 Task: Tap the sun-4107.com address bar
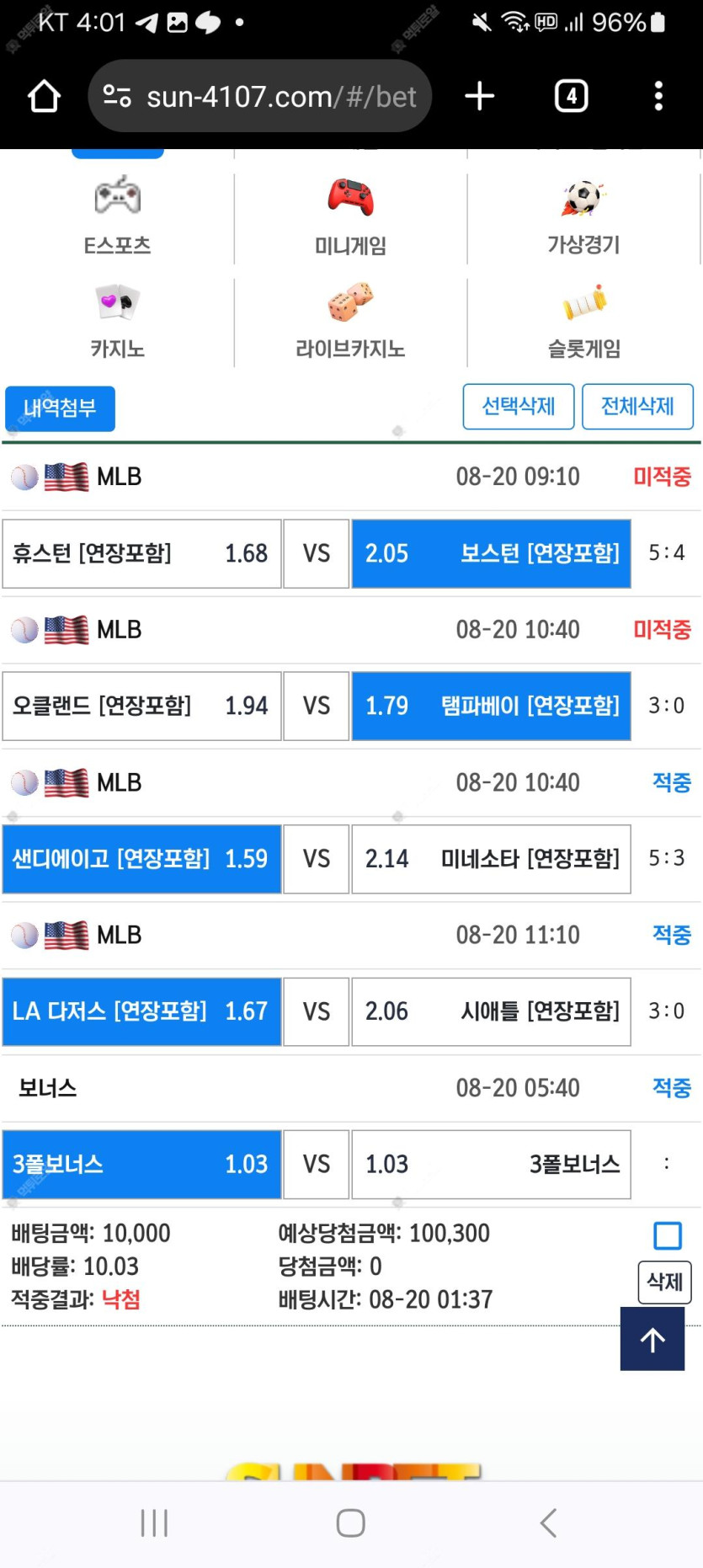coord(260,96)
